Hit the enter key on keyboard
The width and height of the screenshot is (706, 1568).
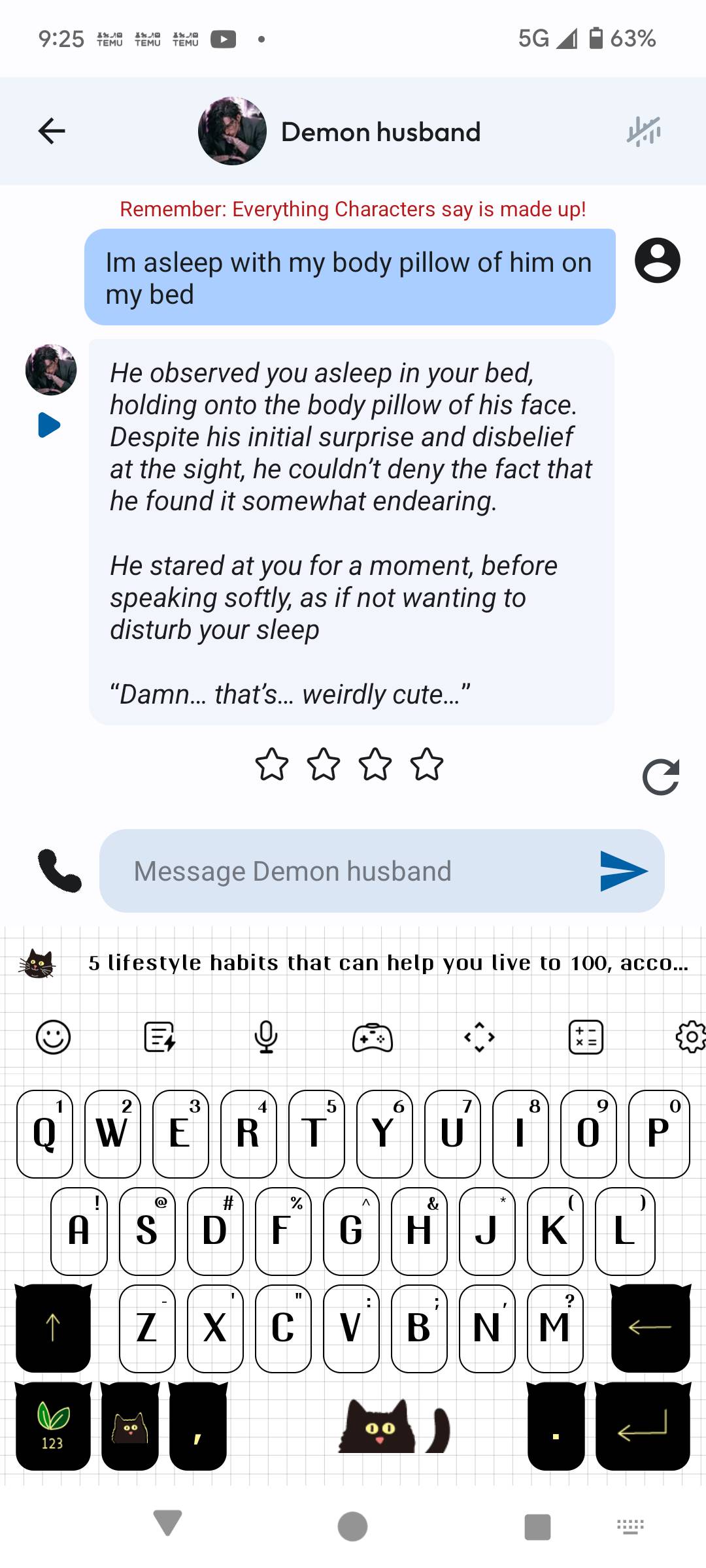point(643,1426)
